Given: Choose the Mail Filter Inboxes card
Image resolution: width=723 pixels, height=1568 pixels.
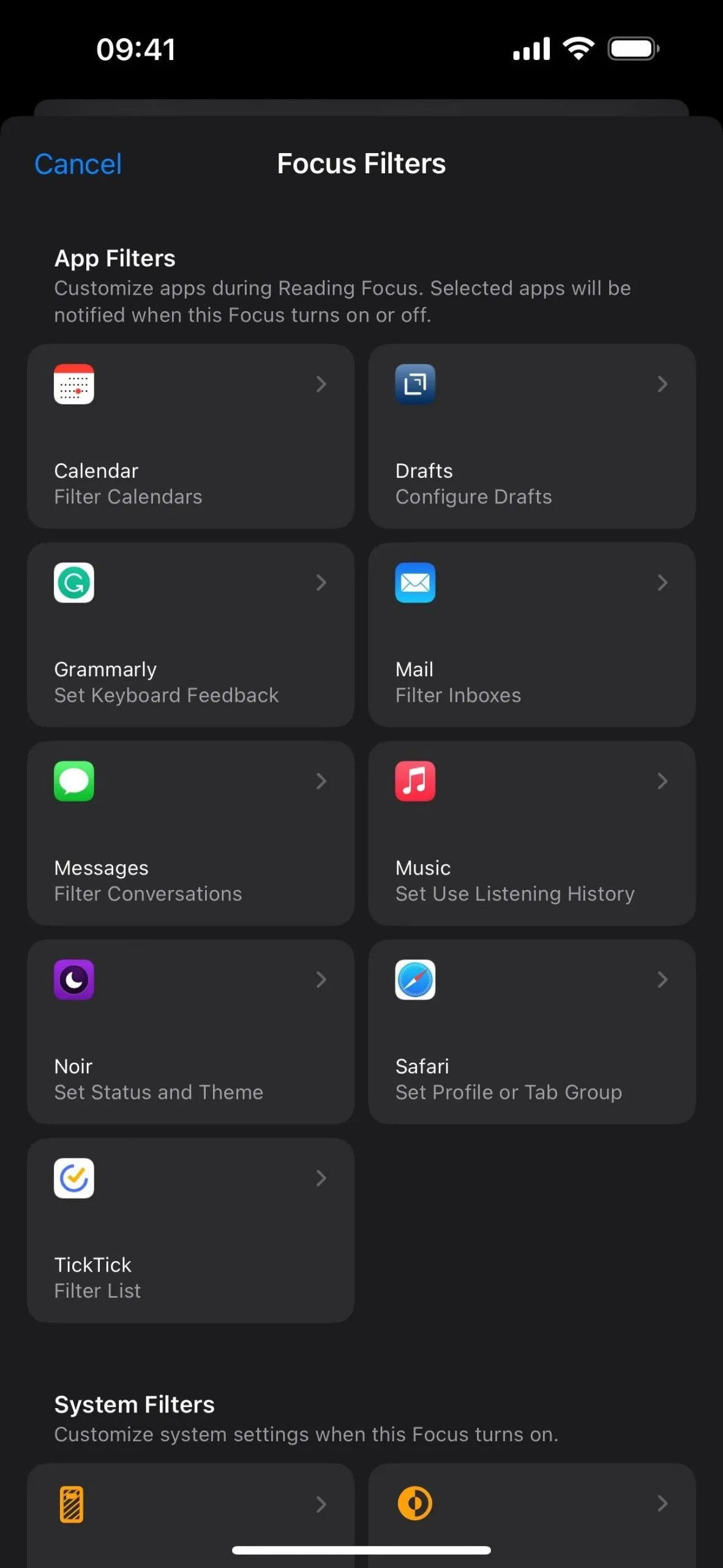Looking at the screenshot, I should tap(531, 635).
